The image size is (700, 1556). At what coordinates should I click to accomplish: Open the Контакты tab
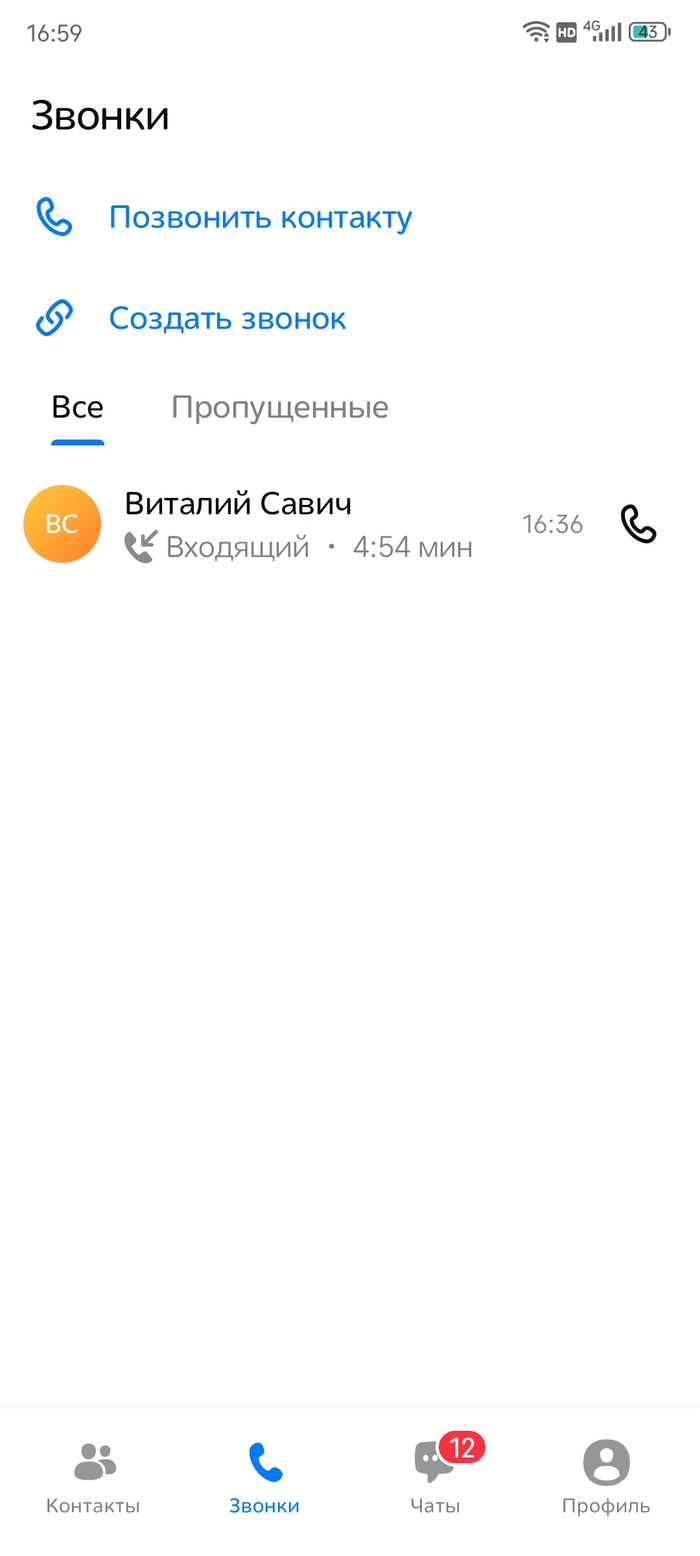coord(94,1478)
